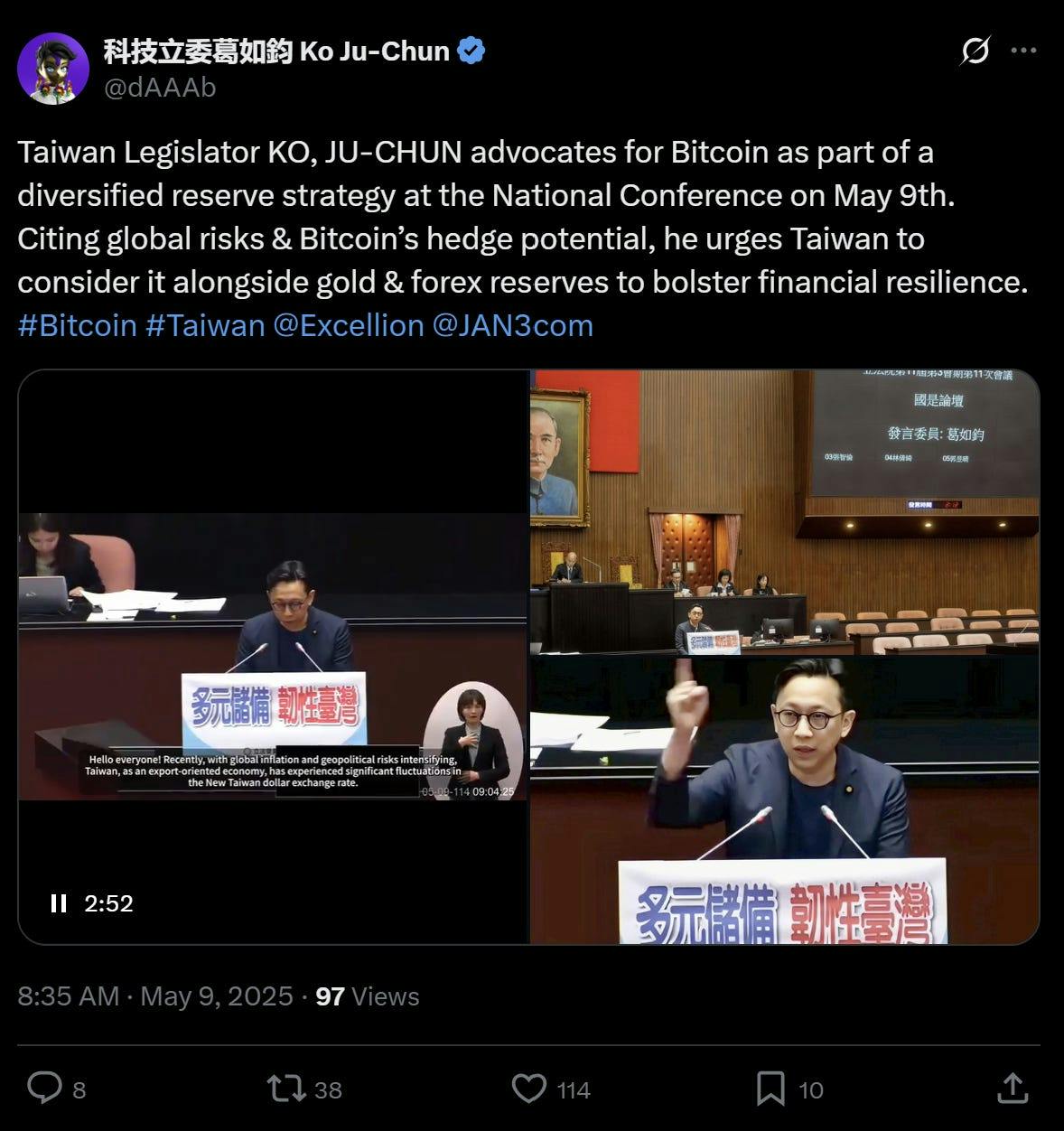Share the post
This screenshot has width=1064, height=1131.
[x=1013, y=1089]
